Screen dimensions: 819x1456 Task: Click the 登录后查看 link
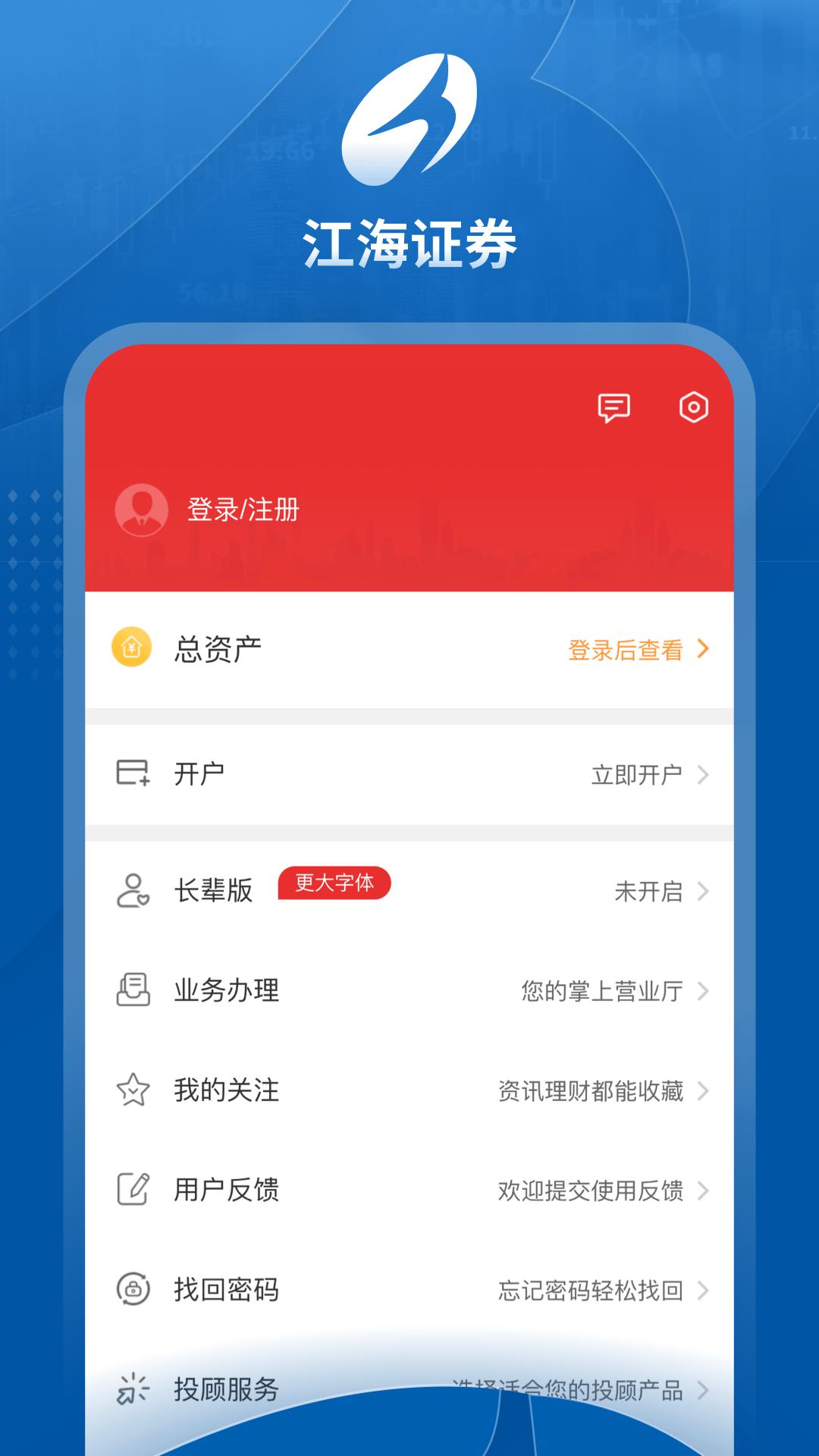click(624, 650)
